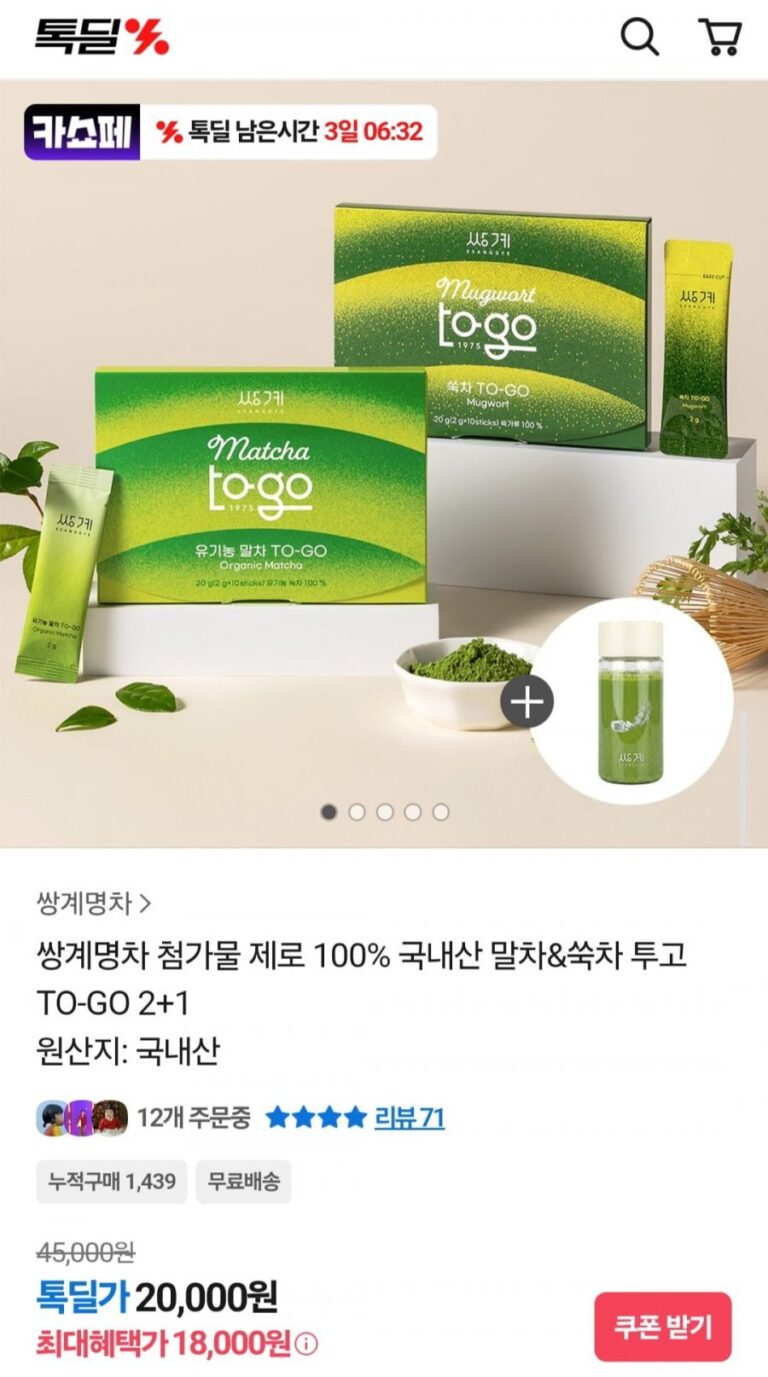Open the 쌍계명차 store page
Screen dimensions: 768x1377
point(93,904)
